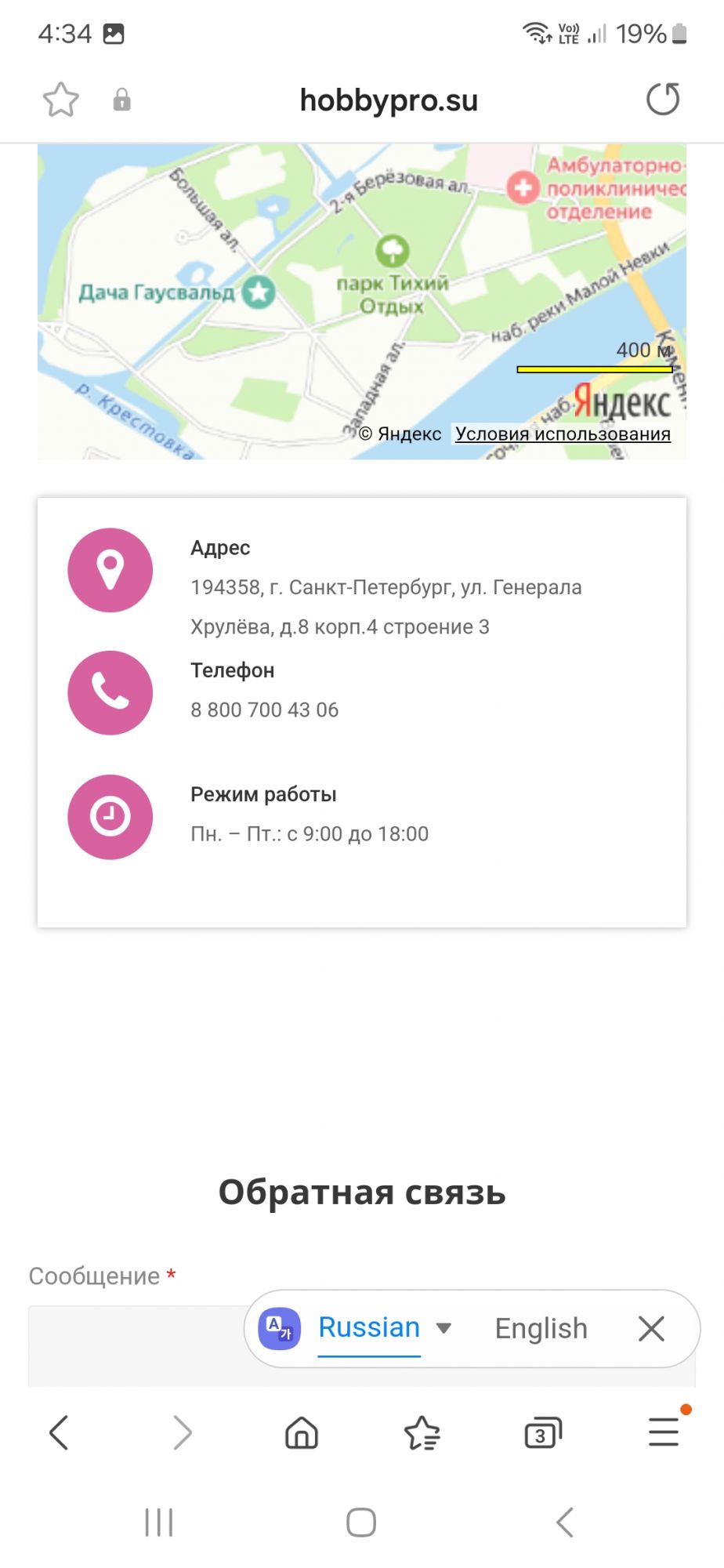The height and width of the screenshot is (1568, 724).
Task: View site security lock info
Action: point(121,100)
